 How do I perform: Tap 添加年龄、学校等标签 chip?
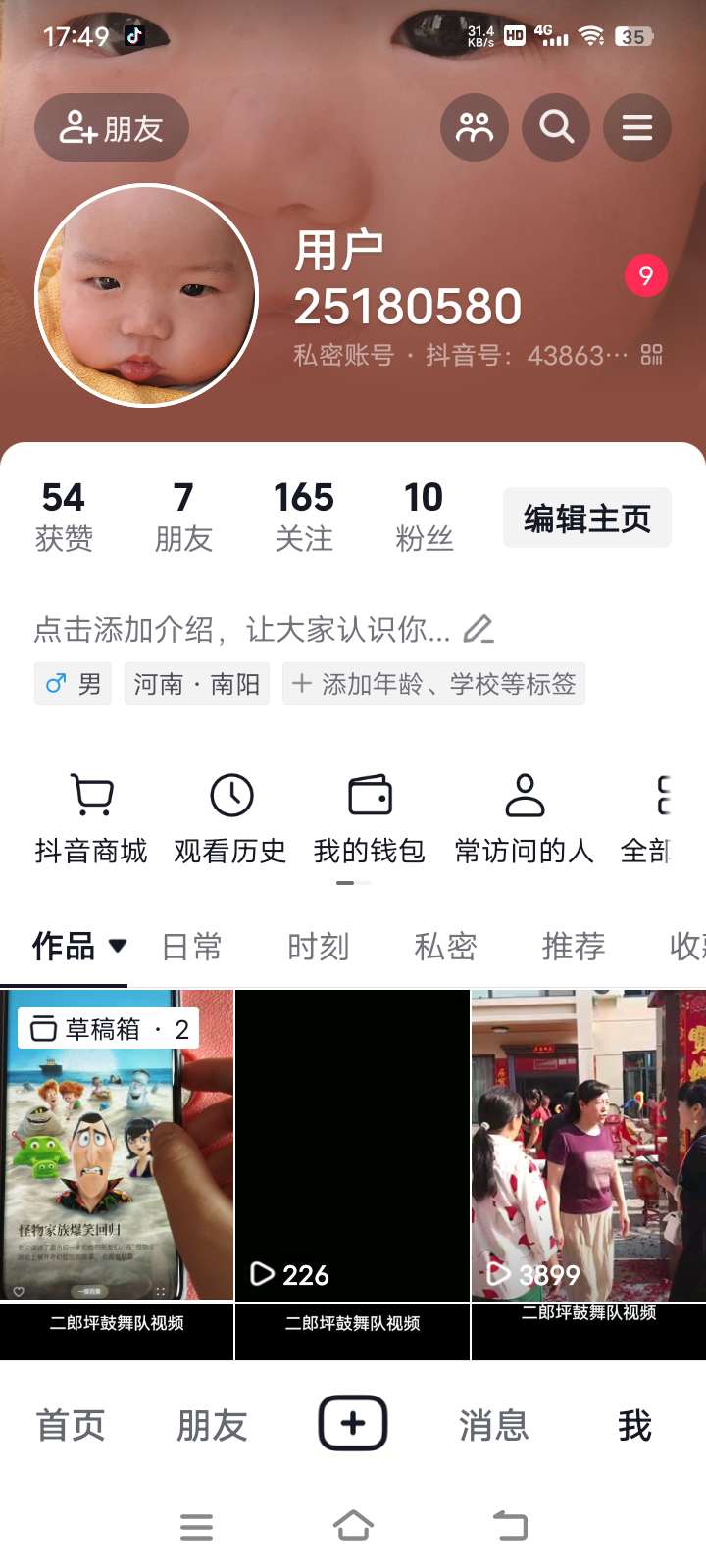(x=433, y=684)
